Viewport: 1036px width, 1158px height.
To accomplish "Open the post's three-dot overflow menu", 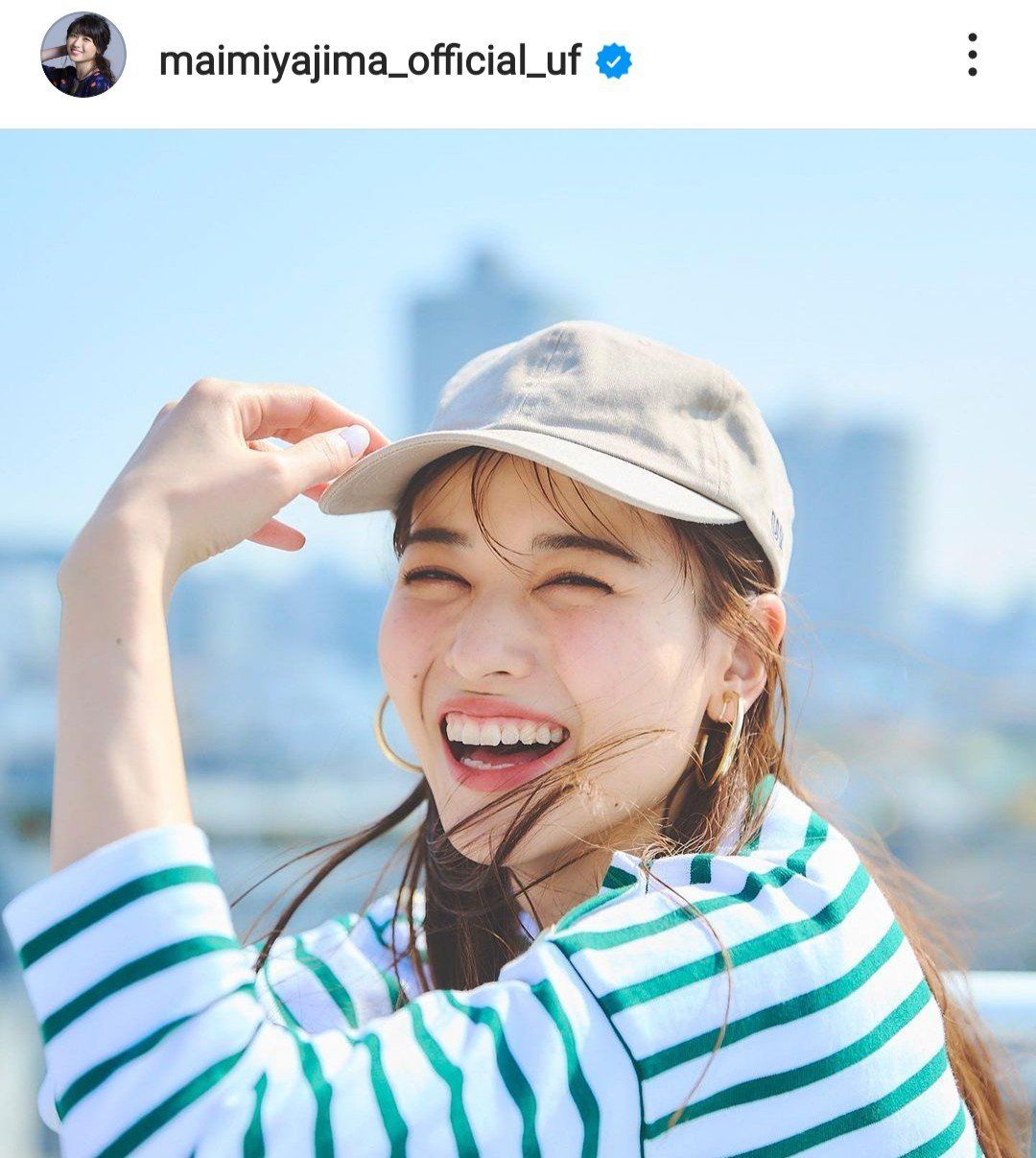I will (972, 56).
